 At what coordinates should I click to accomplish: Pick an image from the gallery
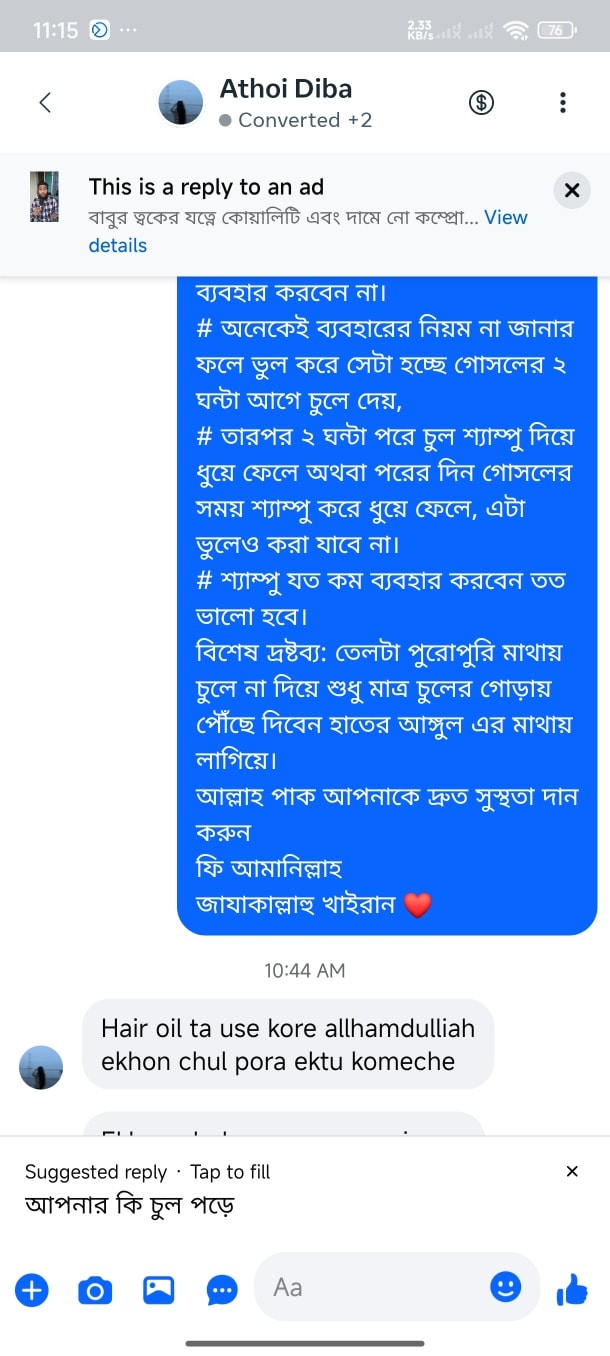[x=159, y=1290]
